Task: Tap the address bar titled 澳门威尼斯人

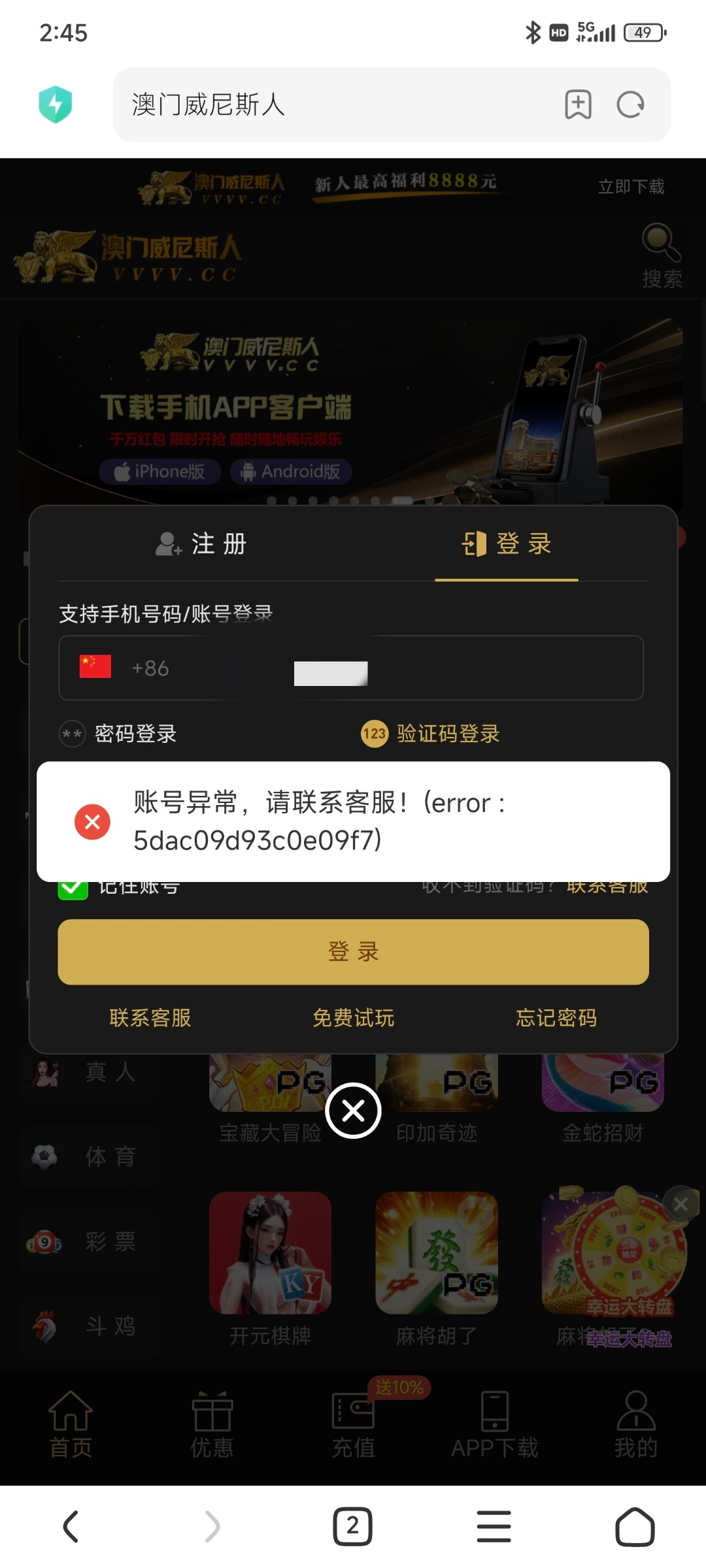Action: point(327,105)
